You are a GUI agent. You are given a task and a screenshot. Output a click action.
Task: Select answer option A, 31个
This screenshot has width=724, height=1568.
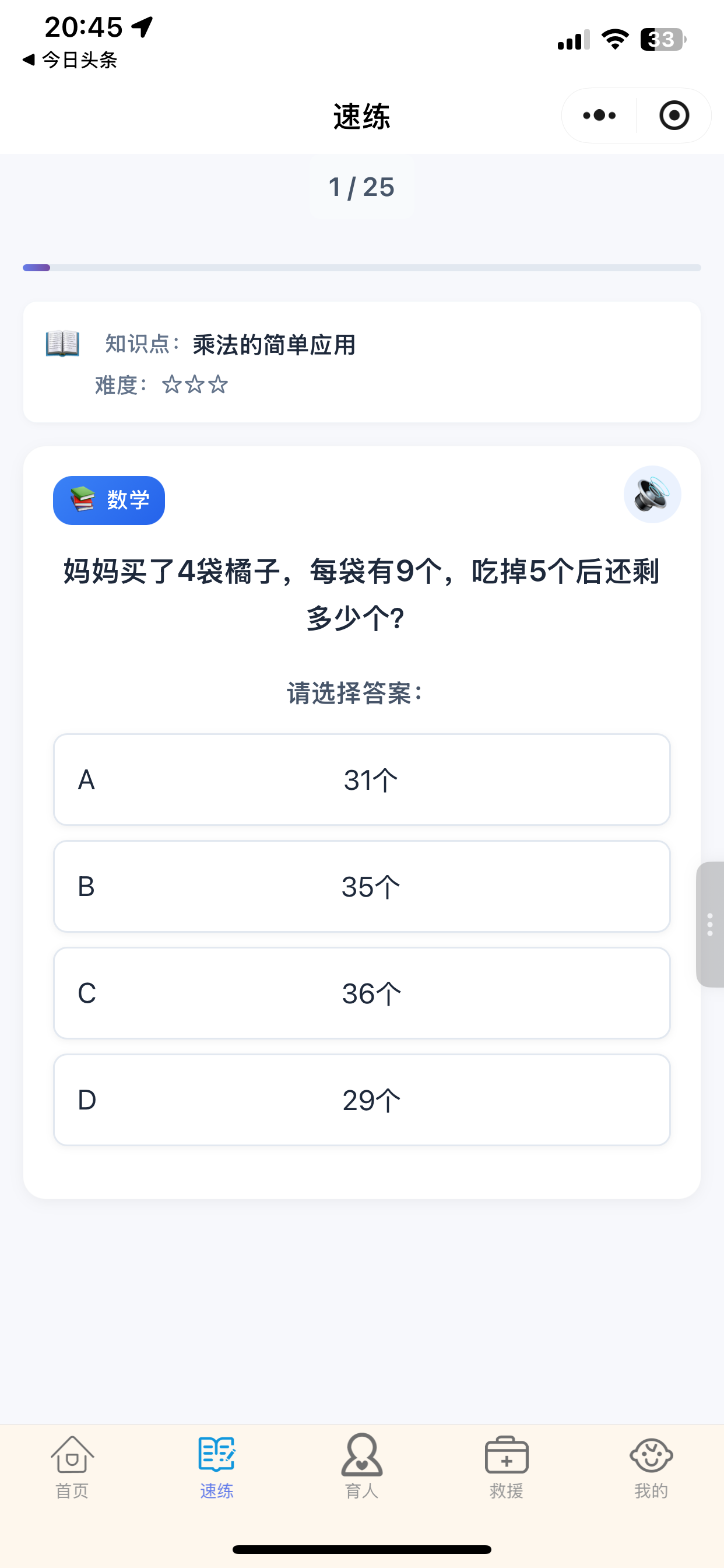pyautogui.click(x=361, y=780)
